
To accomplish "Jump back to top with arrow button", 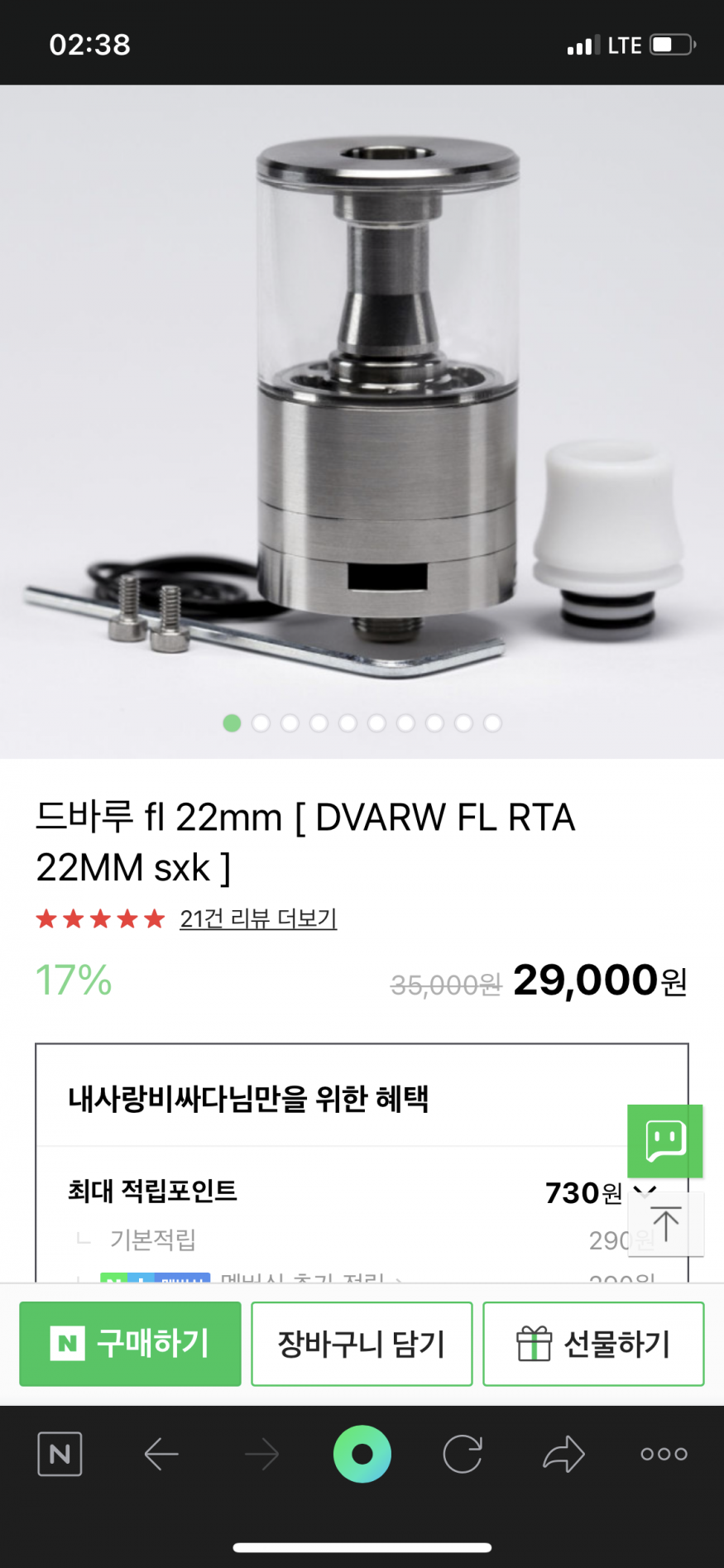I will [x=665, y=1224].
